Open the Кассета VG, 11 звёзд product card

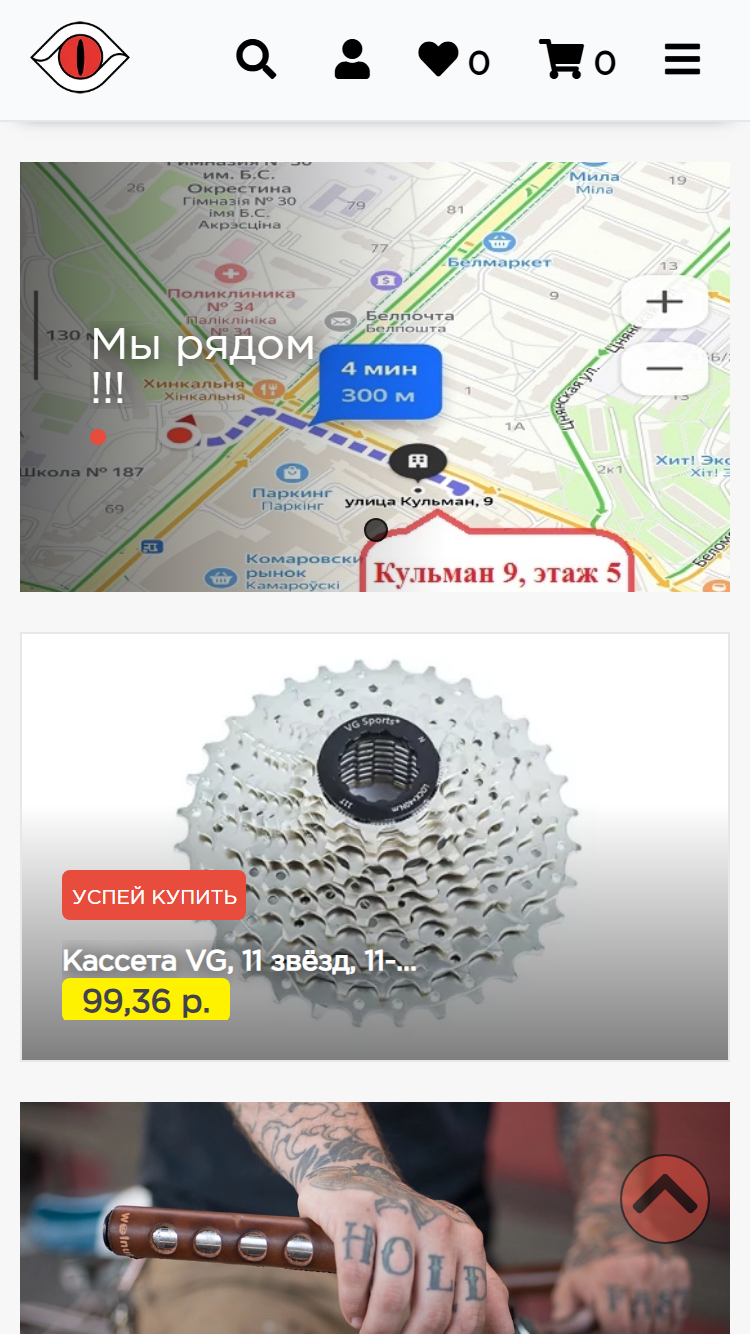(375, 847)
